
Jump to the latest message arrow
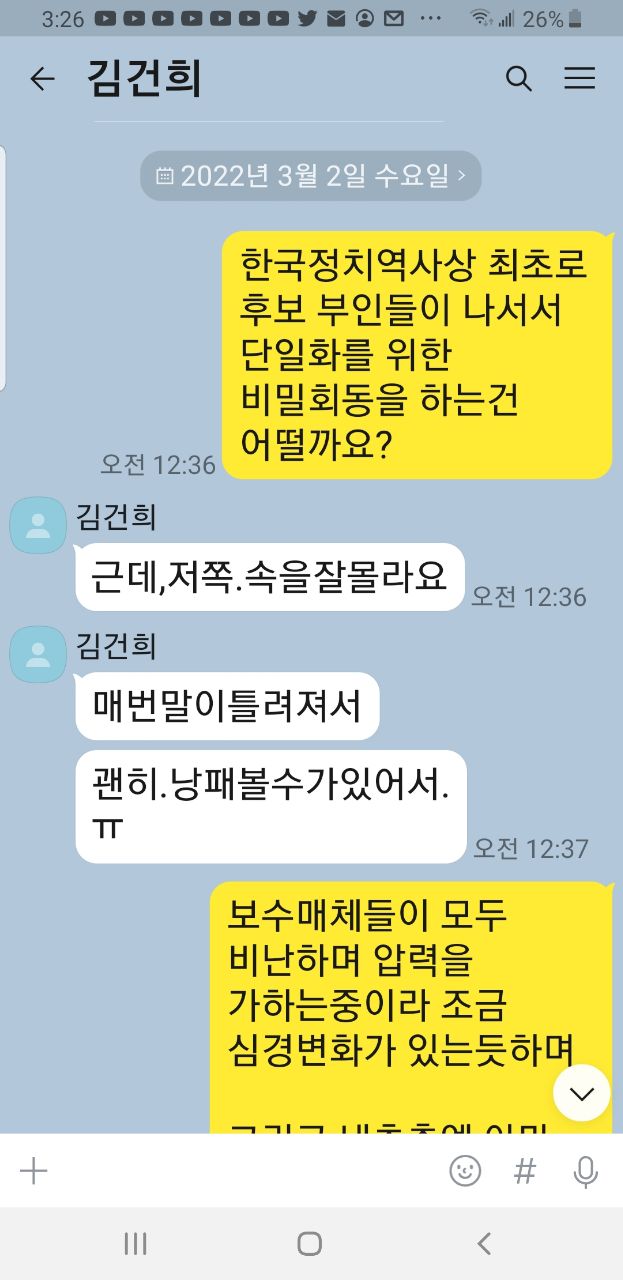tap(581, 1092)
